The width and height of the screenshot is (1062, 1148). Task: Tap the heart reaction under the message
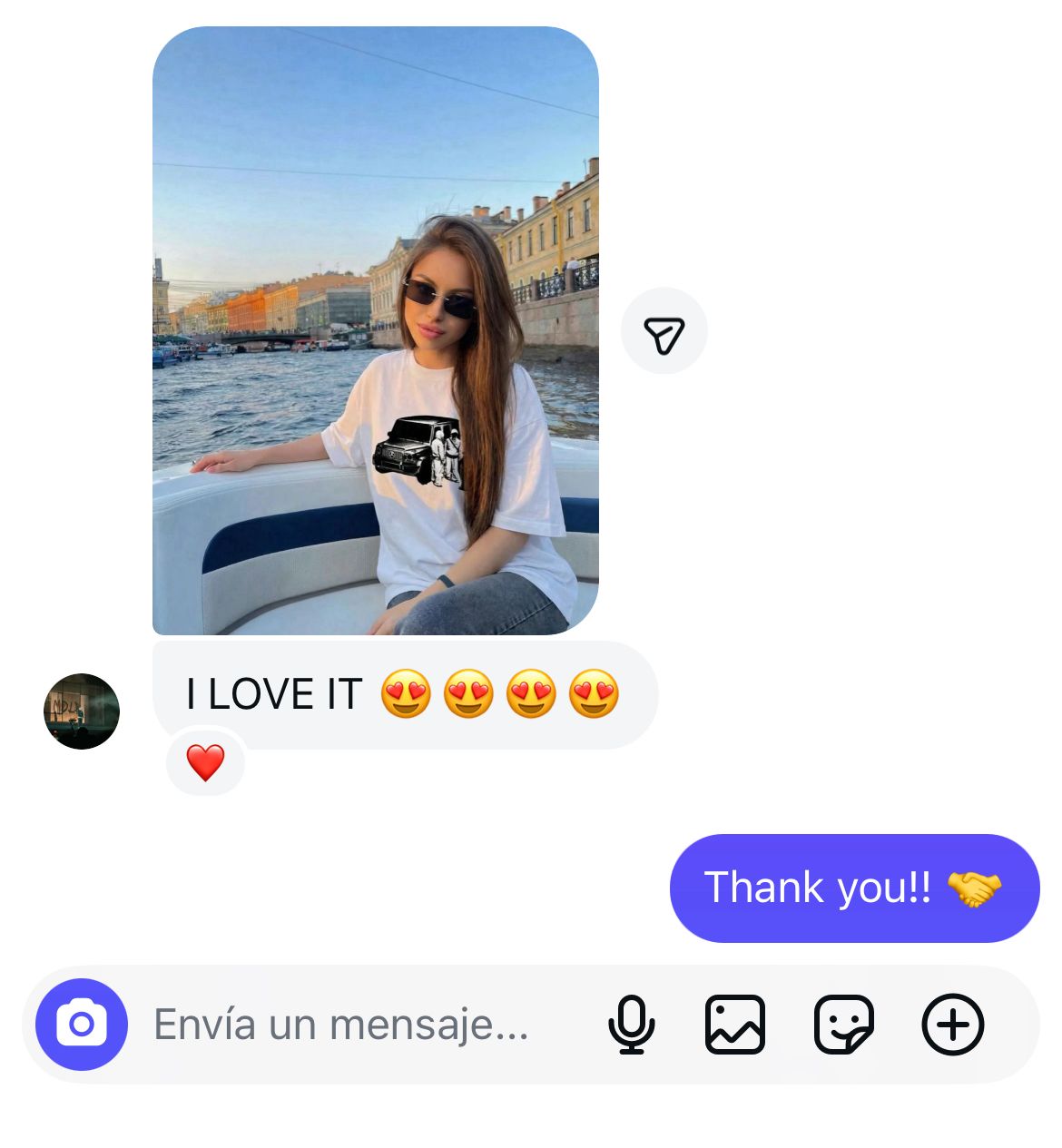point(205,762)
